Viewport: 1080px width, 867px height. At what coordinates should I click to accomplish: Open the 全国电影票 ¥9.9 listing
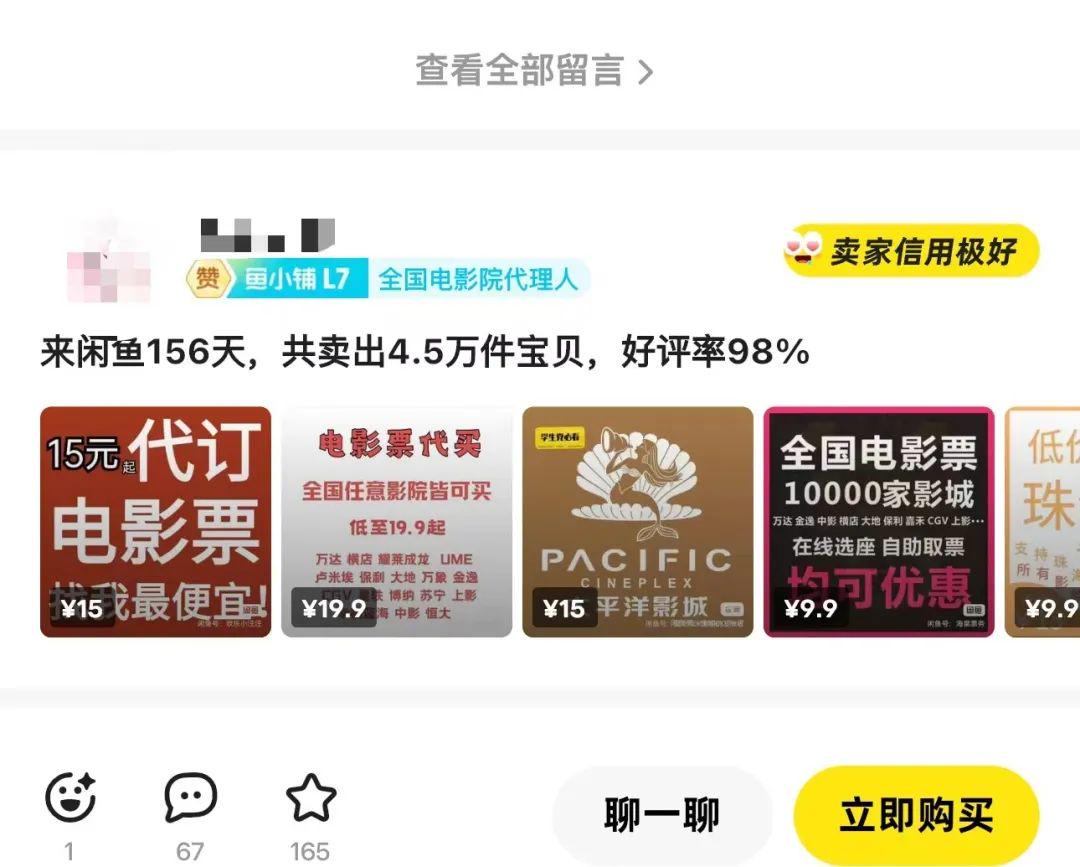coord(879,521)
